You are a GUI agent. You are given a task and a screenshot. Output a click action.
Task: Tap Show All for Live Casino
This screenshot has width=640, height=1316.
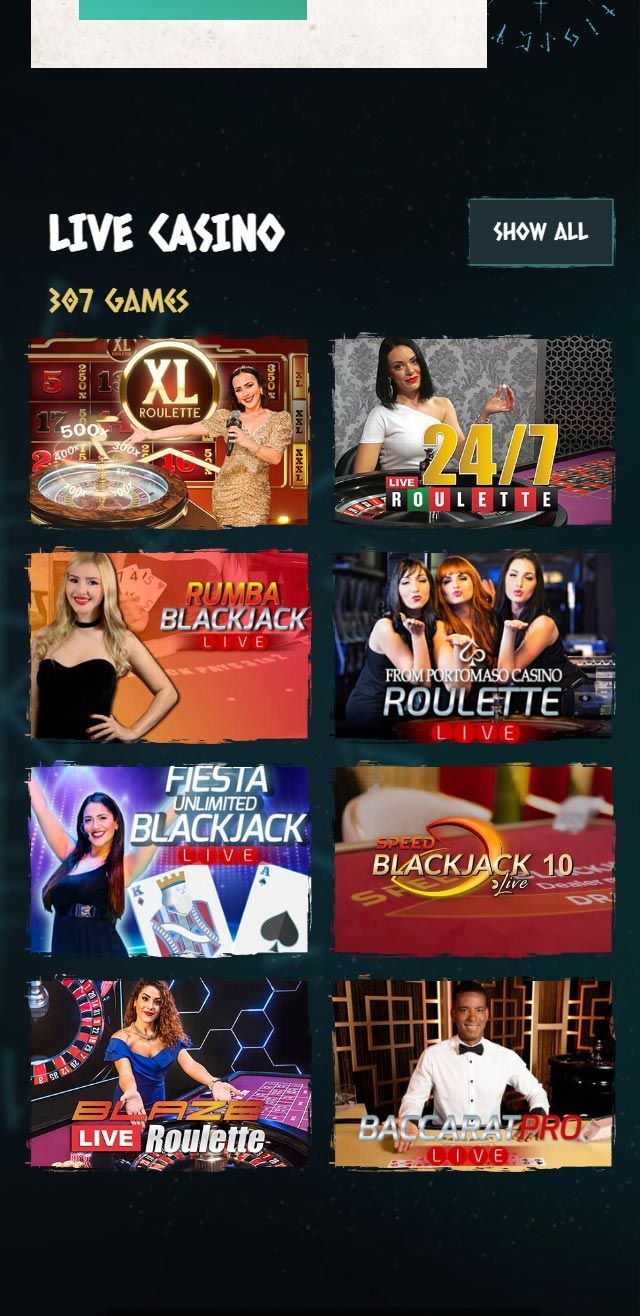(x=541, y=232)
